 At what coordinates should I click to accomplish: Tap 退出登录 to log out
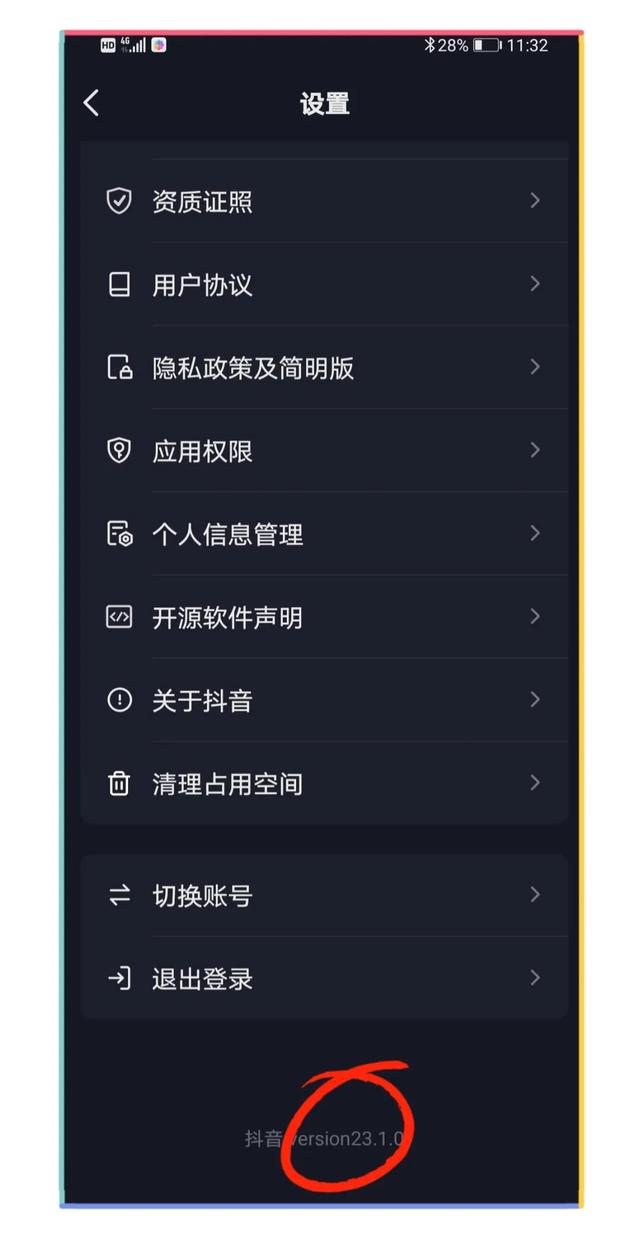coord(322,978)
